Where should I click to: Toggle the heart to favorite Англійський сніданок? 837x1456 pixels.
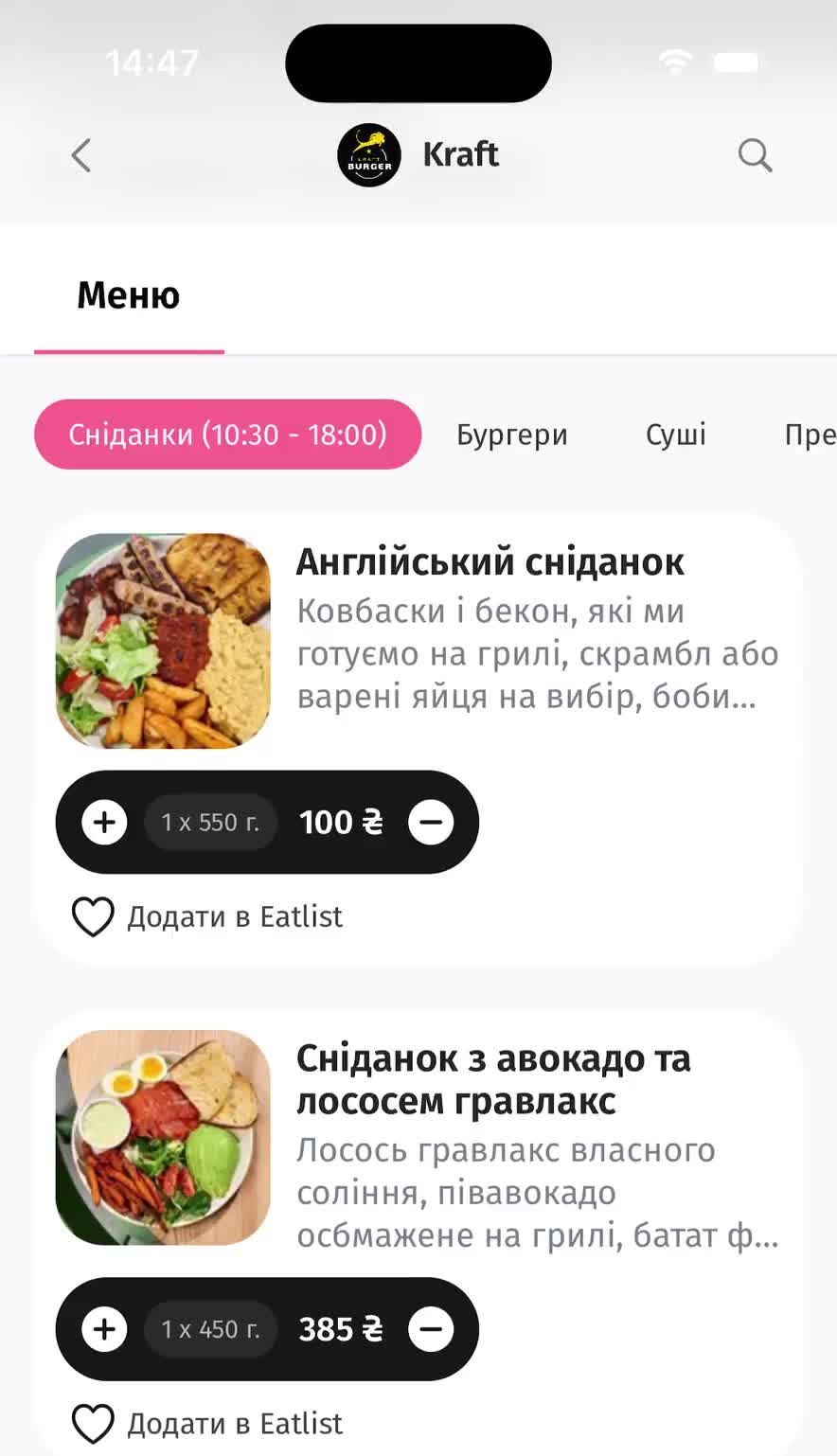92,916
